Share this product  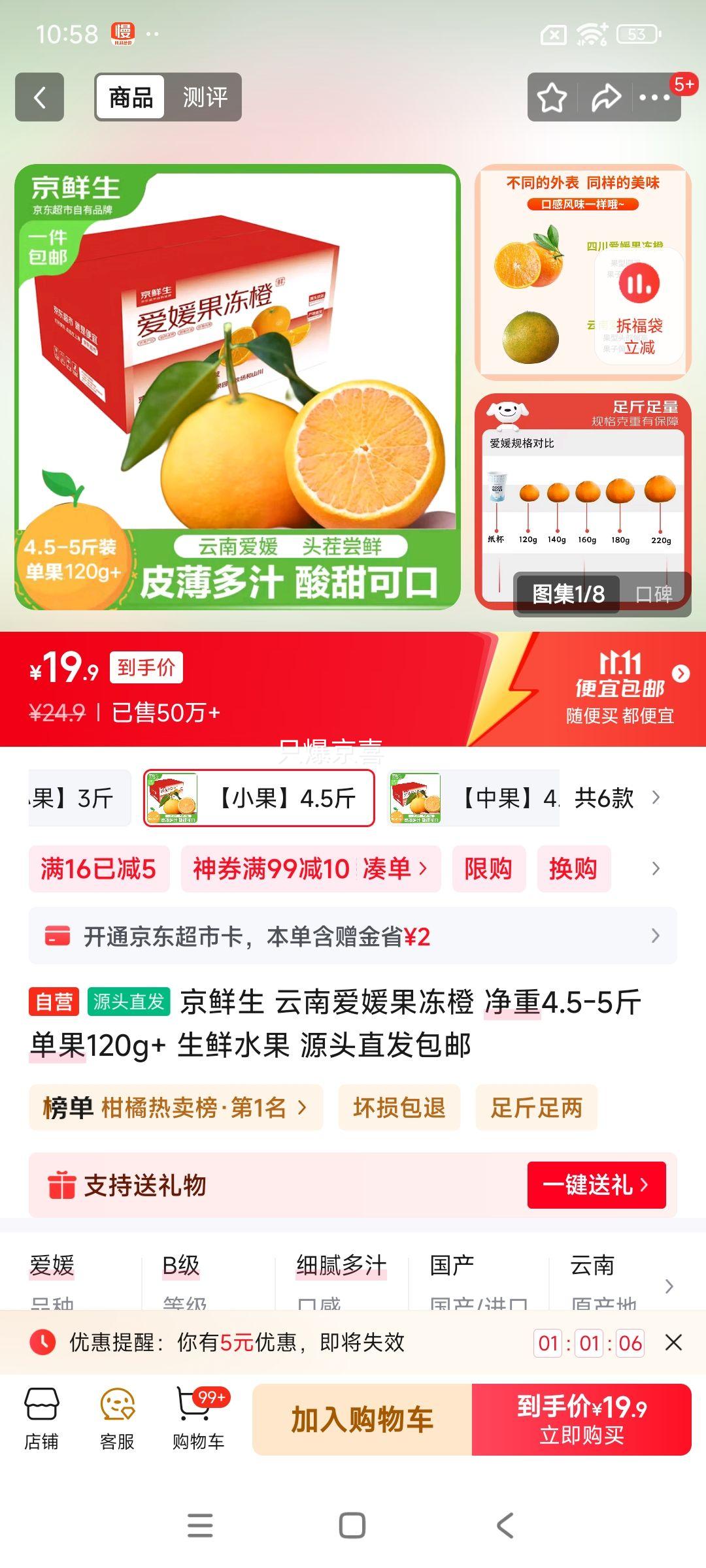pyautogui.click(x=605, y=97)
